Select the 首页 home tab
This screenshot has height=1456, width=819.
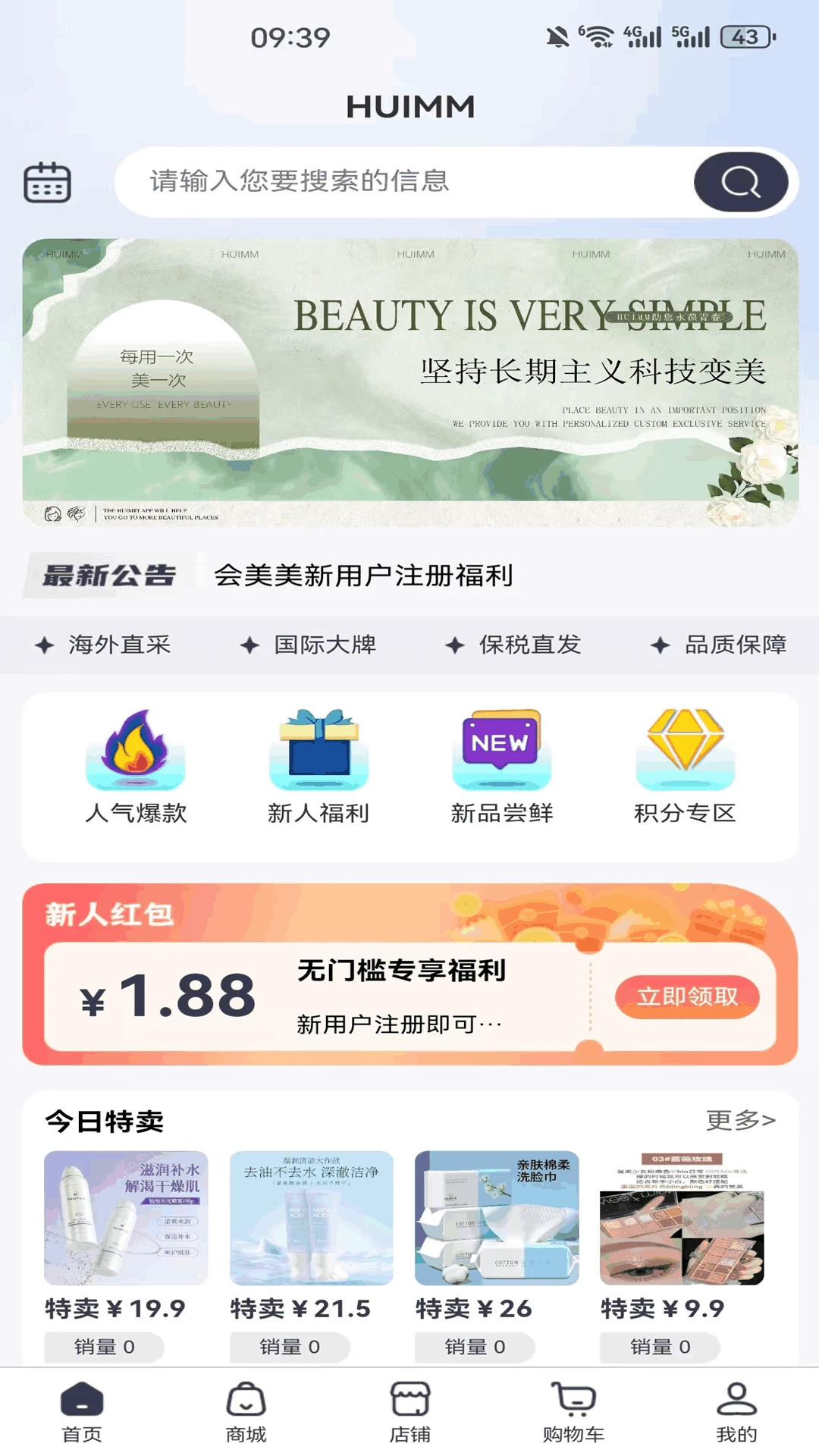[x=82, y=1412]
